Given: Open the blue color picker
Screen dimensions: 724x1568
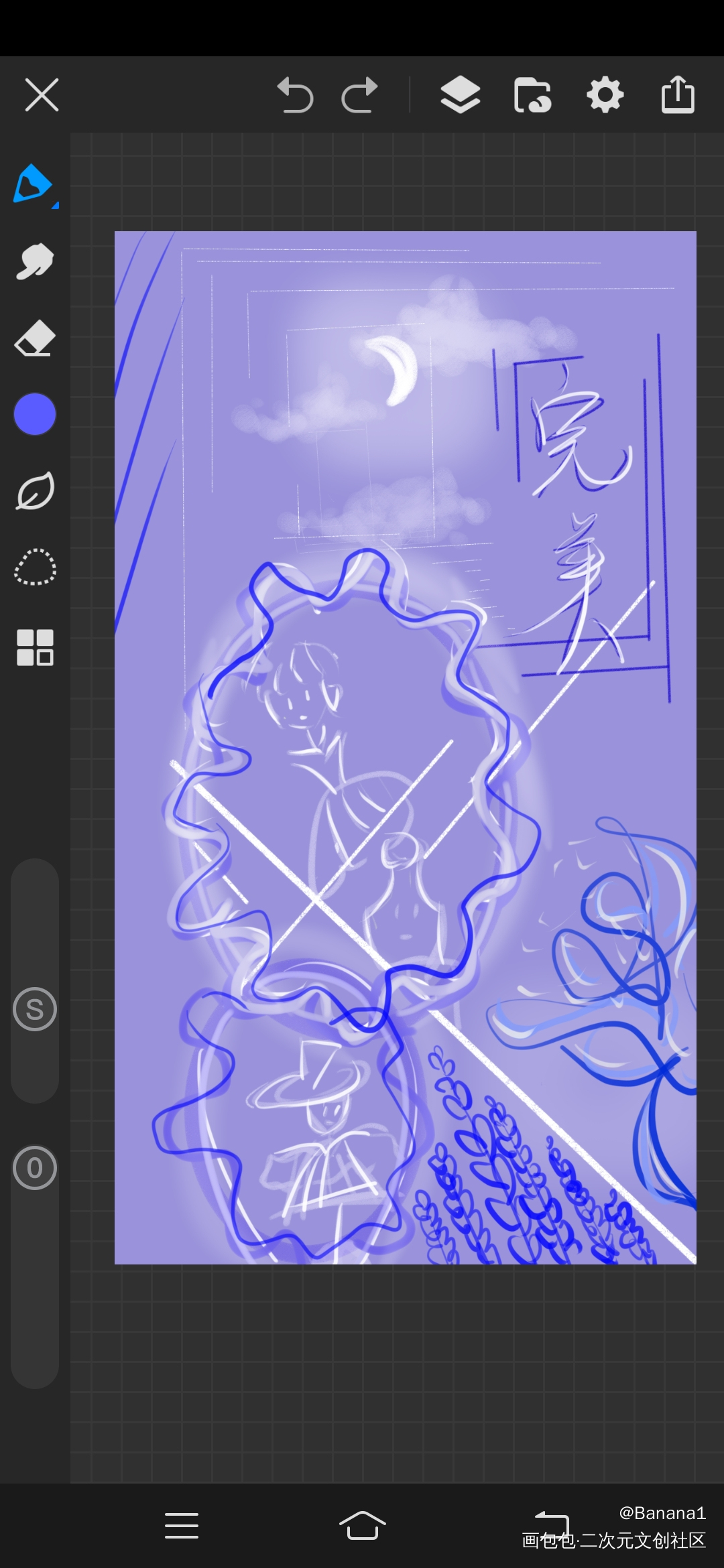Looking at the screenshot, I should (35, 414).
